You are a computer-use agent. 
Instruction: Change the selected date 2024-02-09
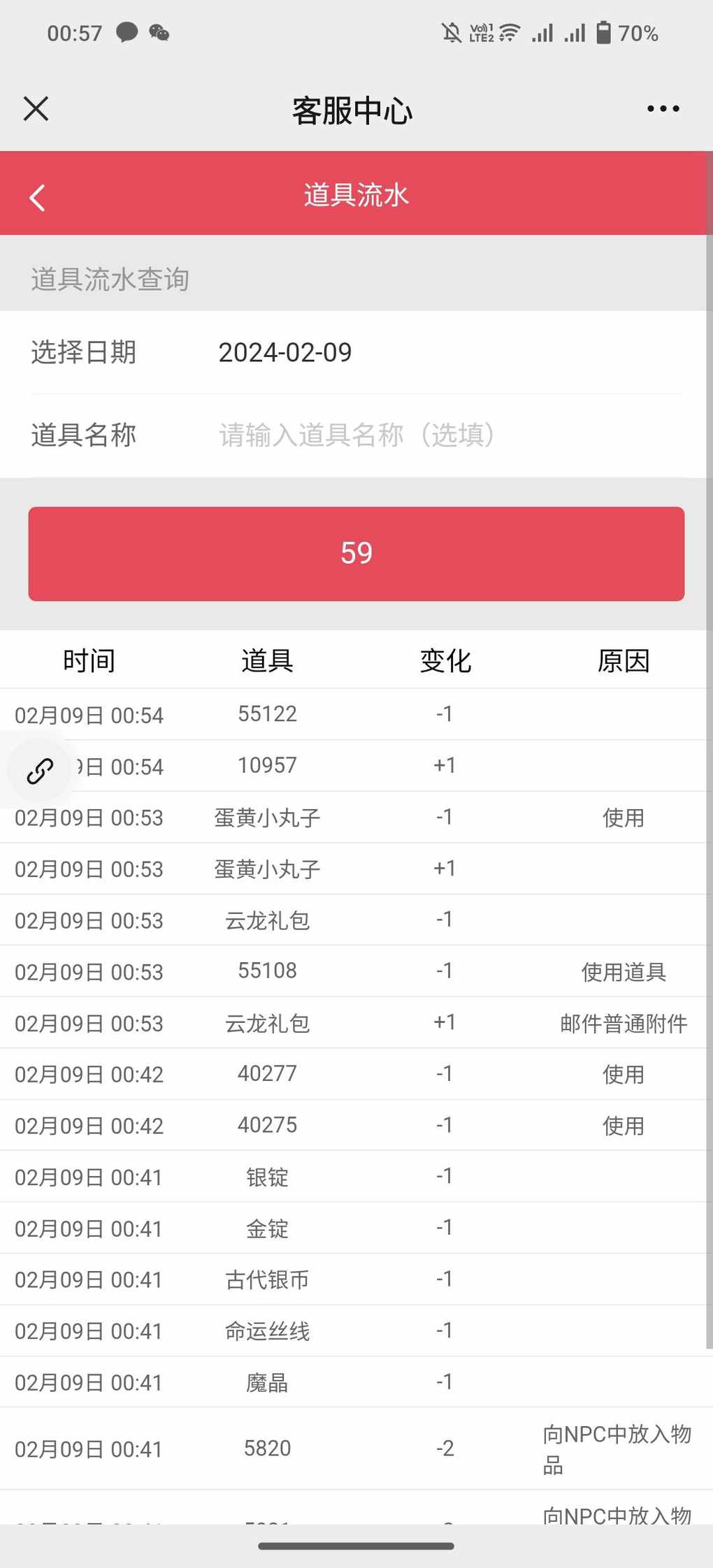click(x=285, y=353)
